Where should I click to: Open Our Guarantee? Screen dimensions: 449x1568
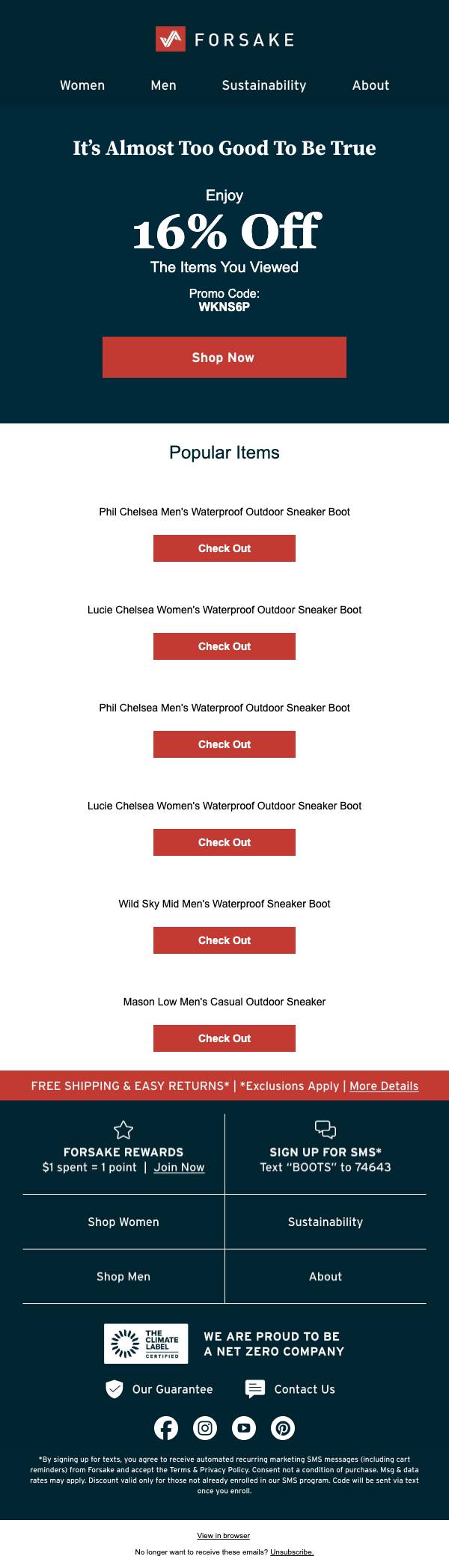coord(159,1389)
